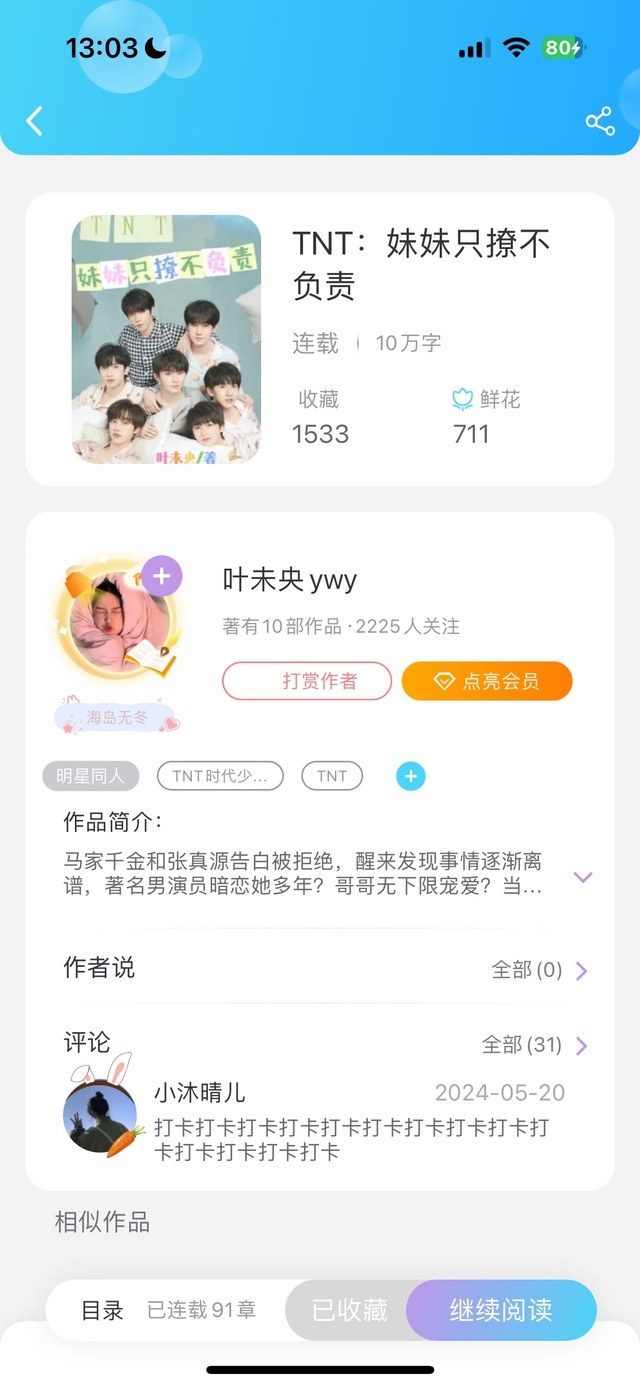Open the TNT时代少... tag

(x=220, y=776)
